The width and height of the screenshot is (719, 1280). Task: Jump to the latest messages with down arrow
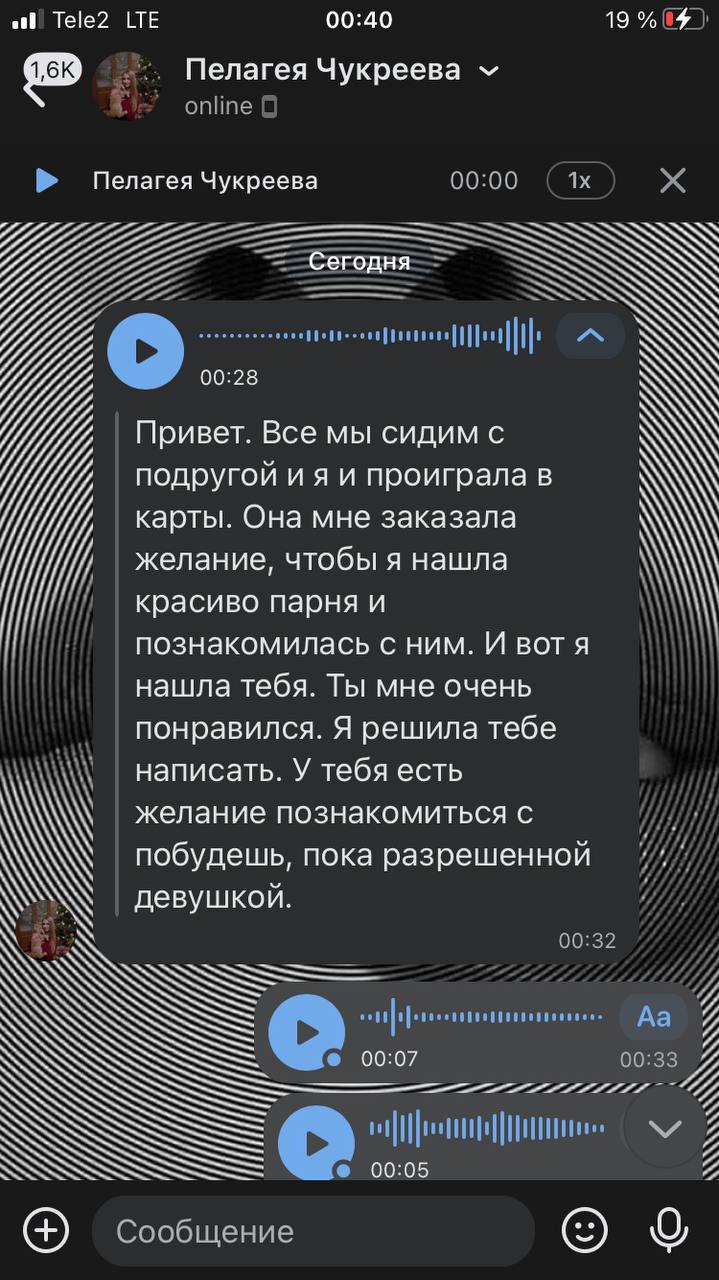[x=665, y=1129]
